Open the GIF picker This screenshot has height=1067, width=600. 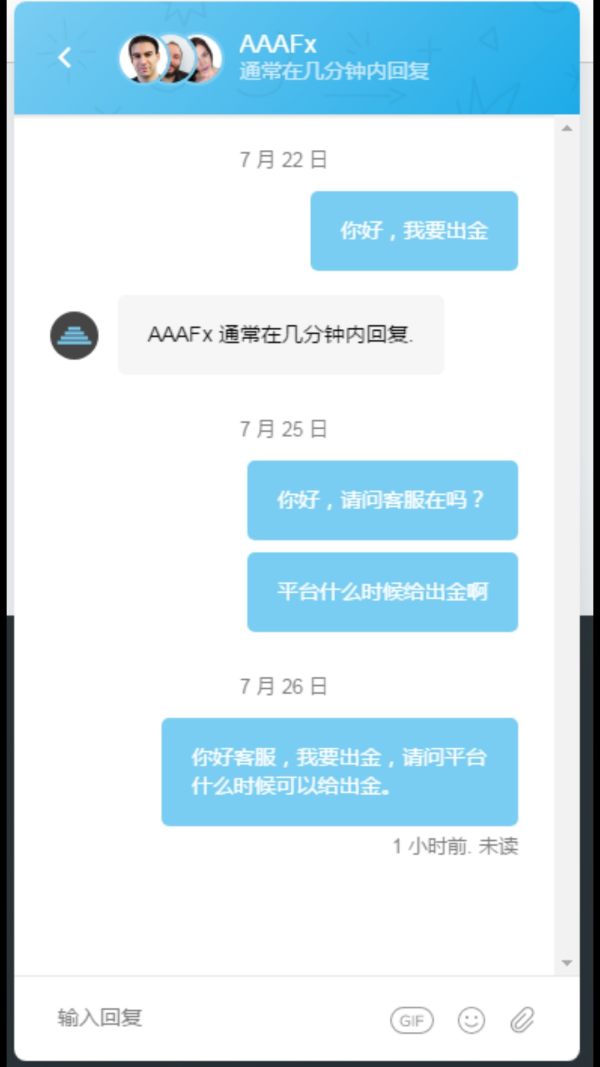(x=411, y=1020)
